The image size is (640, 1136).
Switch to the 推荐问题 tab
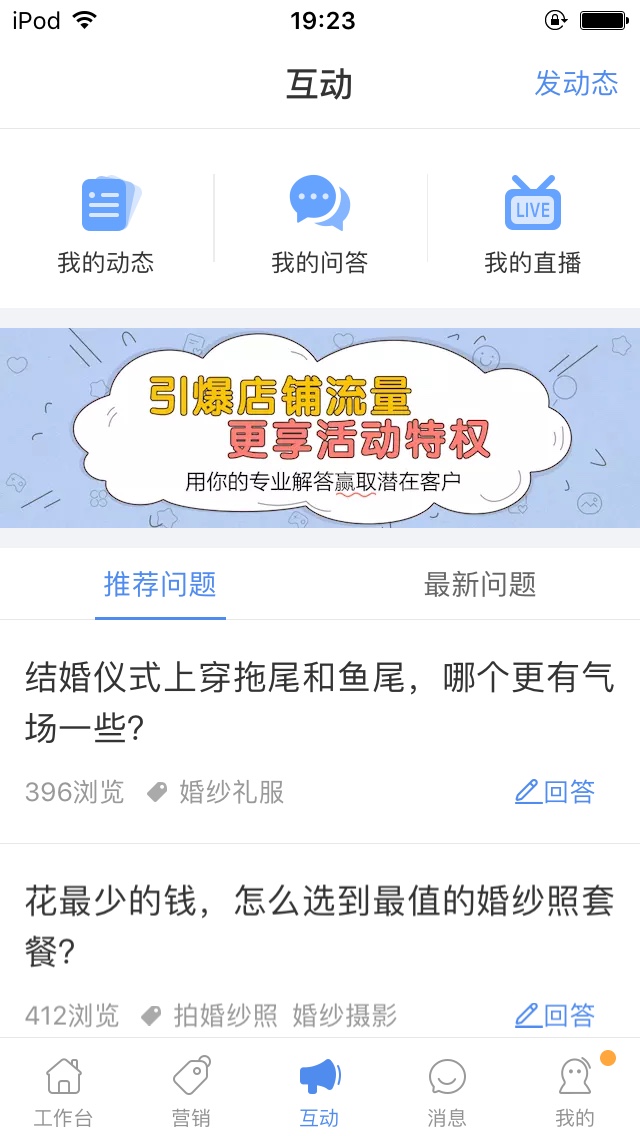tap(160, 584)
